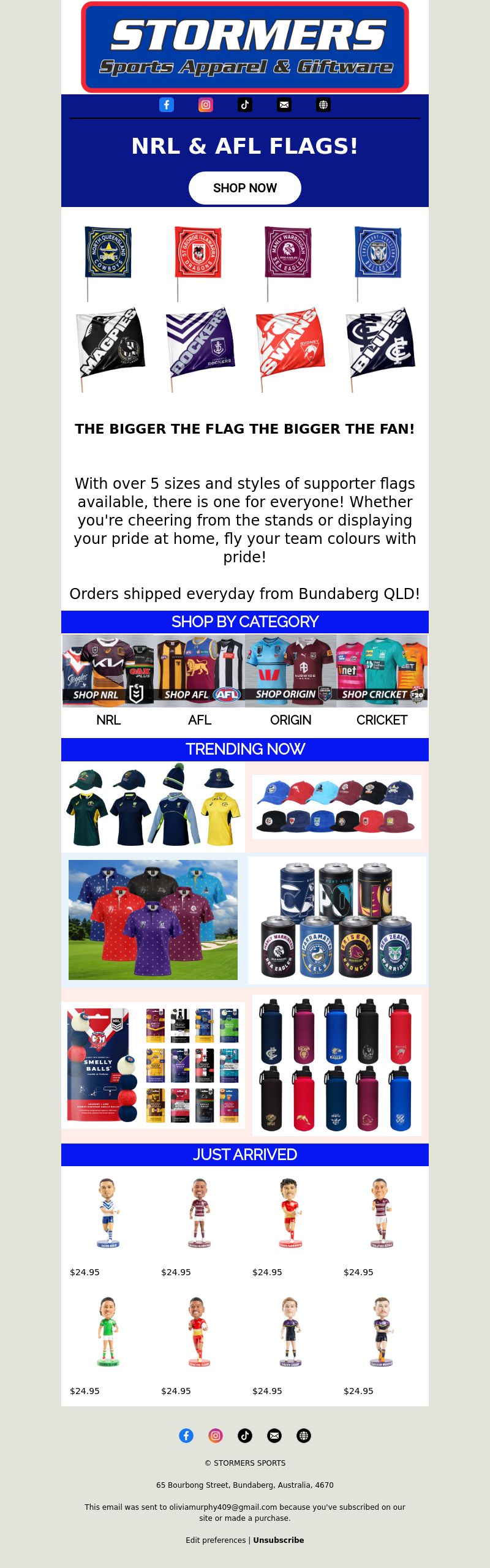490x1568 pixels.
Task: Open the Australian cricket apparel tile
Action: coord(153,807)
